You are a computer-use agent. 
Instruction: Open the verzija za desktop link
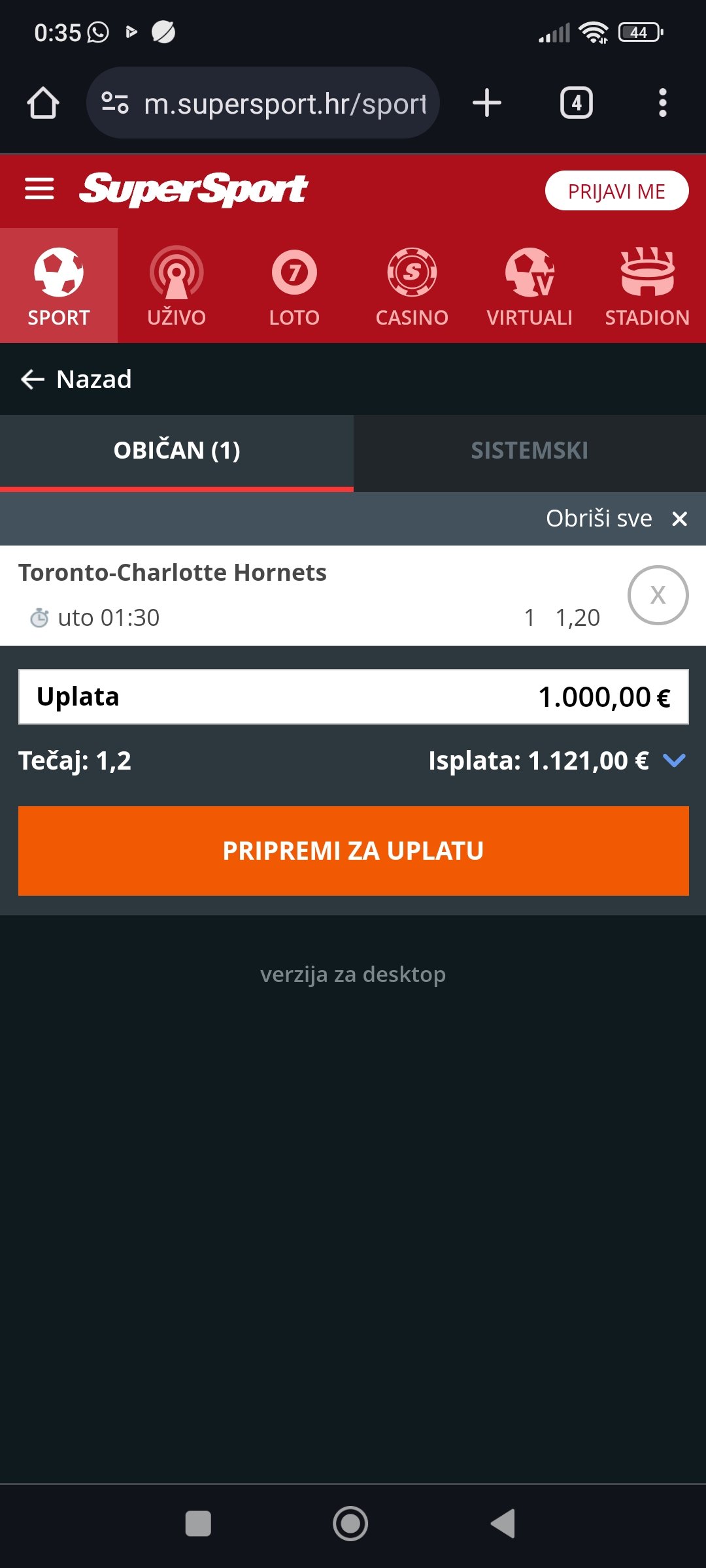point(353,974)
